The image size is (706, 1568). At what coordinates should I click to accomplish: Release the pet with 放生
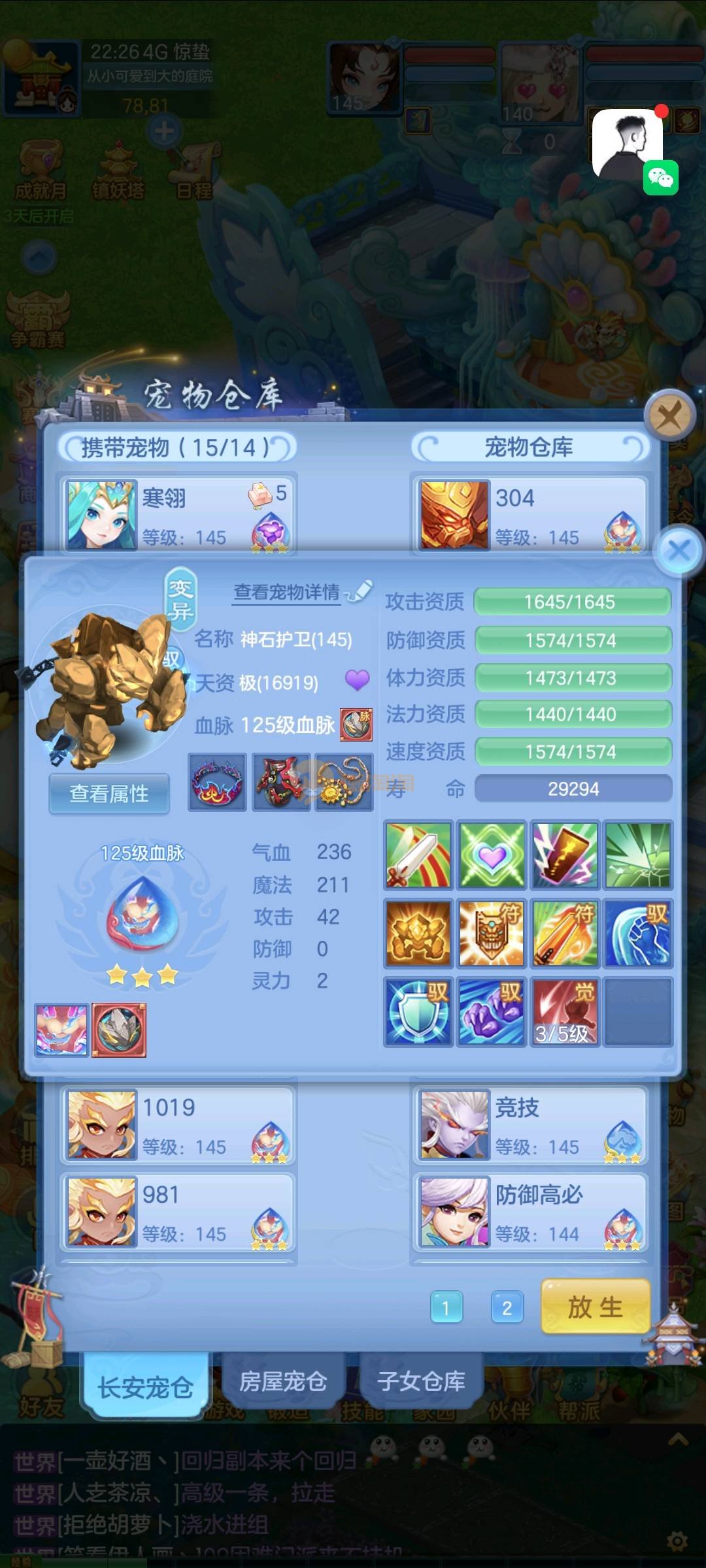pyautogui.click(x=595, y=1307)
